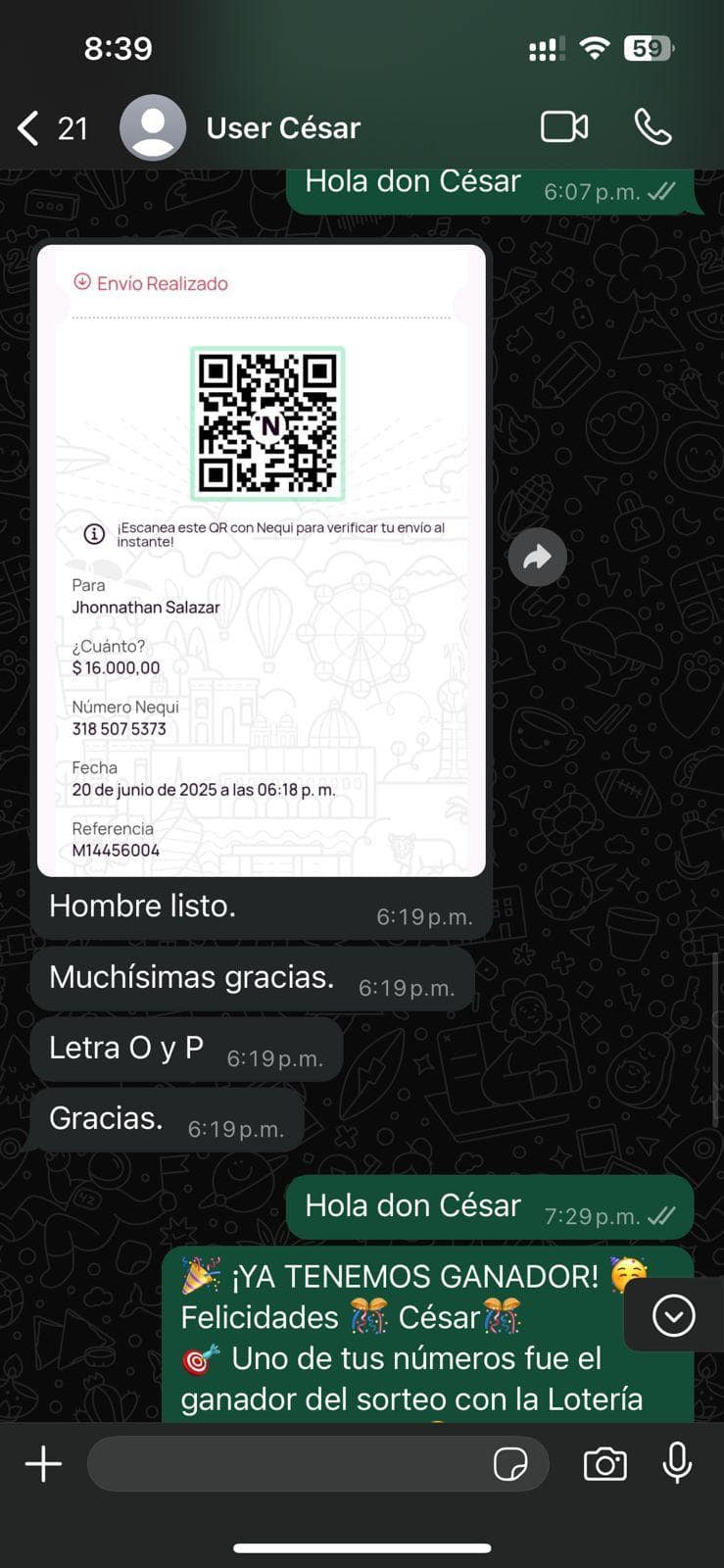Start a video call with User César
The width and height of the screenshot is (724, 1568).
point(564,127)
